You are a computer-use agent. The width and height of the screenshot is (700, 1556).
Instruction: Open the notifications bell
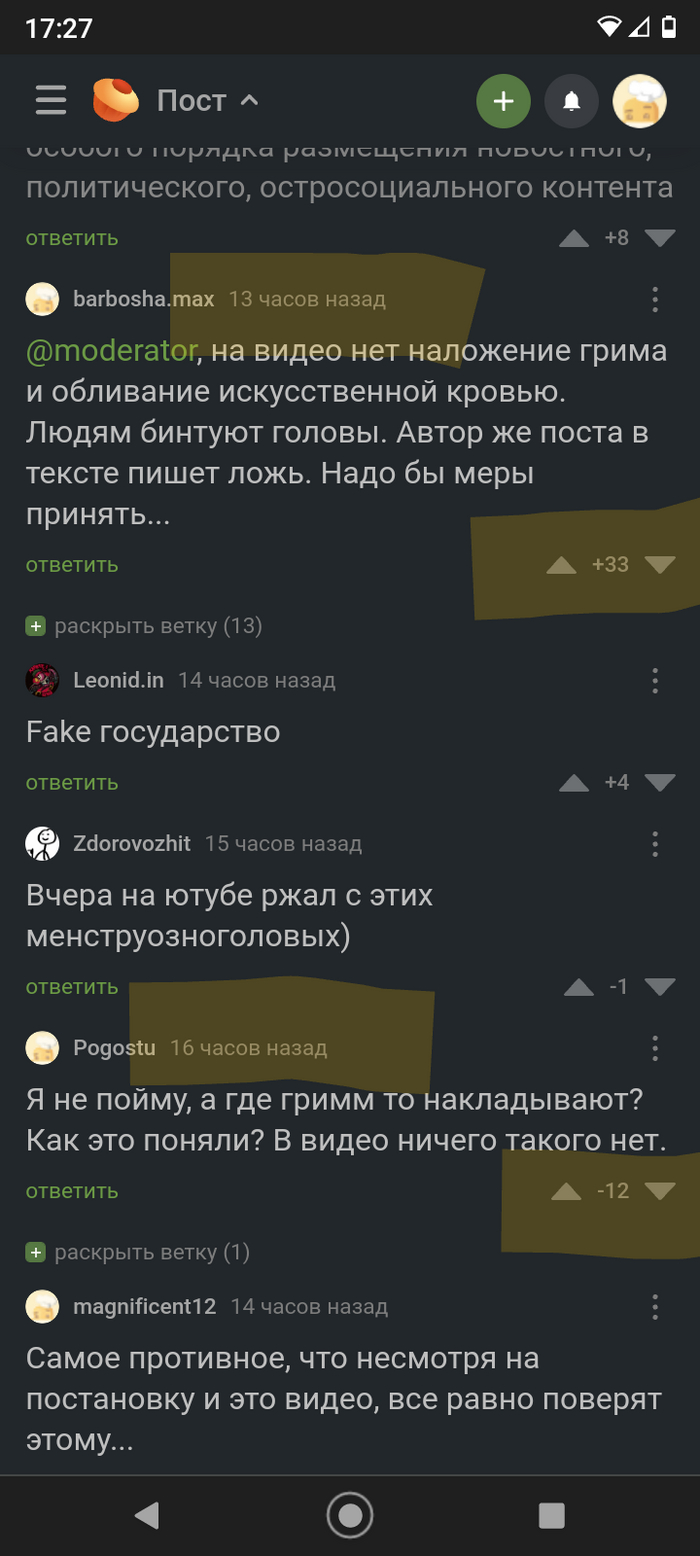571,101
